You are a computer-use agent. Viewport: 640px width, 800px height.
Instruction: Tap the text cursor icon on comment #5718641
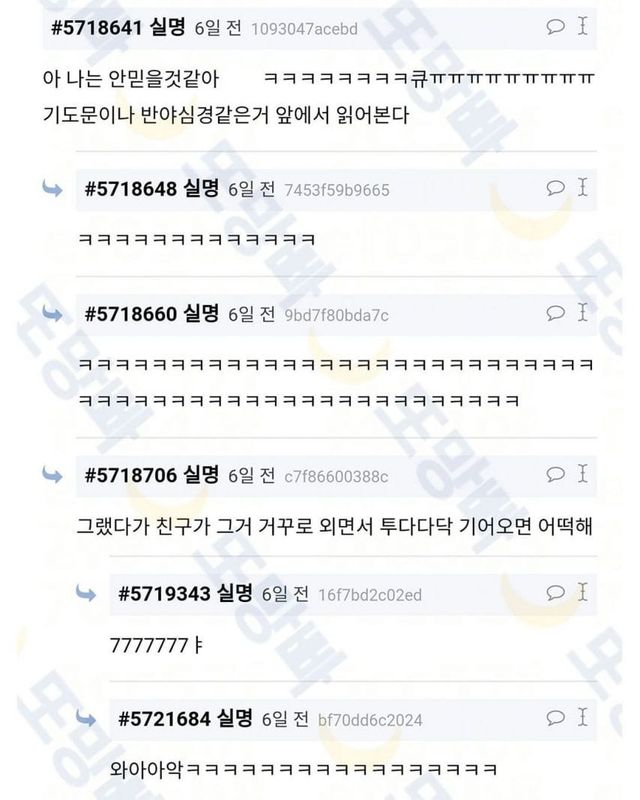point(583,27)
